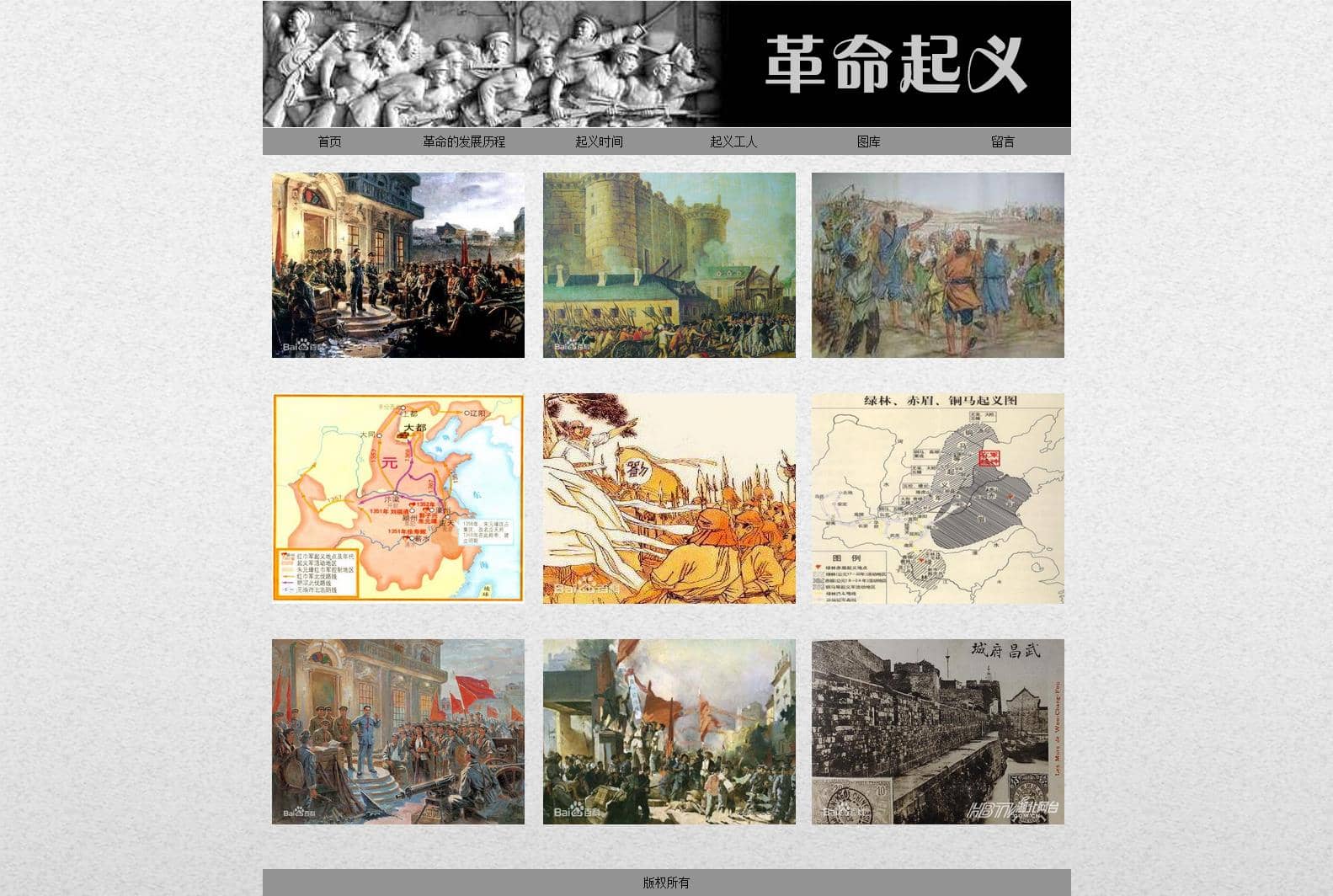Select the 图库 nav item
This screenshot has width=1333, height=896.
point(868,141)
